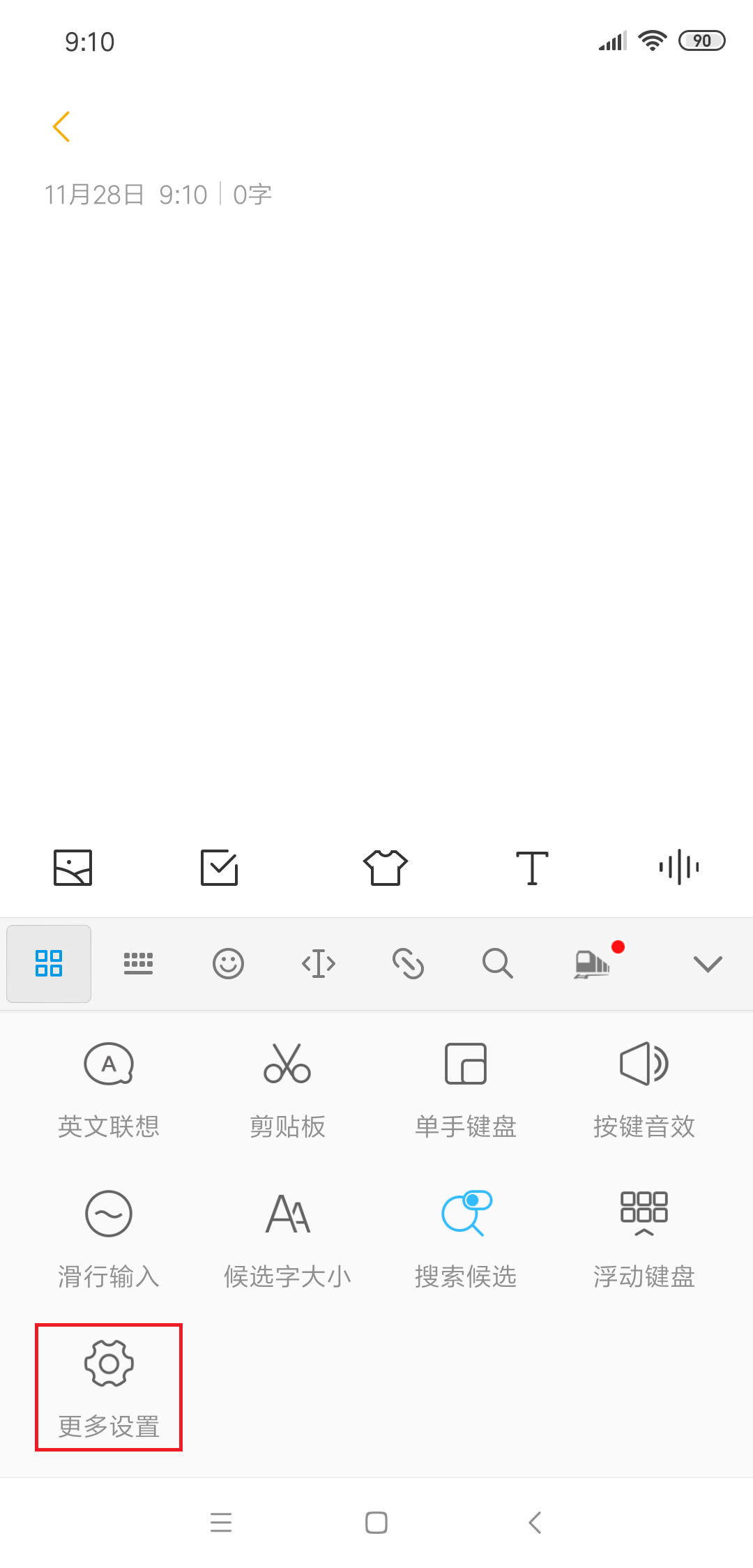753x1568 pixels.
Task: Collapse the keyboard panel with the chevron
Action: pos(708,964)
